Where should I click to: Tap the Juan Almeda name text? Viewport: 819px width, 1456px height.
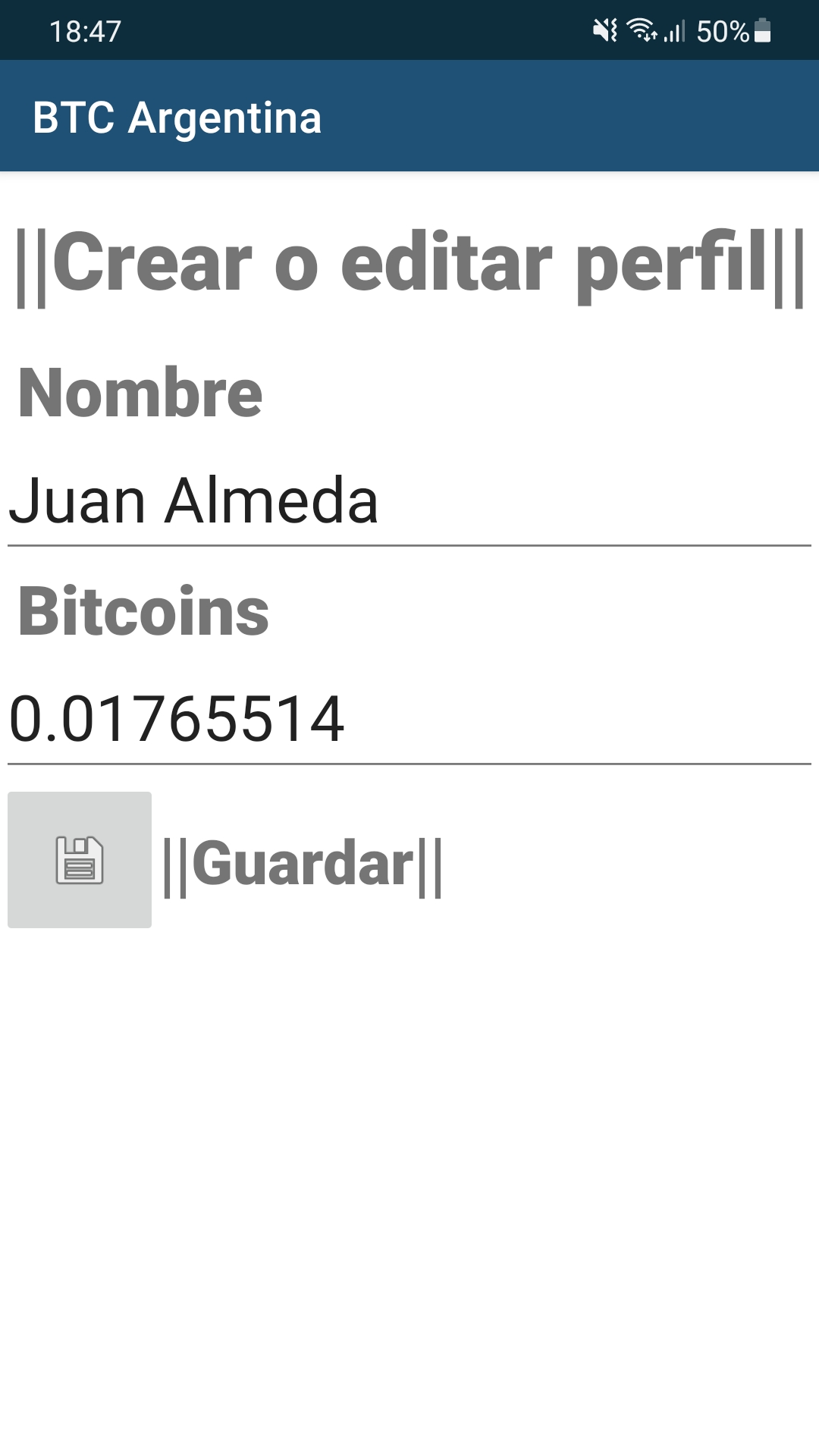(x=196, y=500)
